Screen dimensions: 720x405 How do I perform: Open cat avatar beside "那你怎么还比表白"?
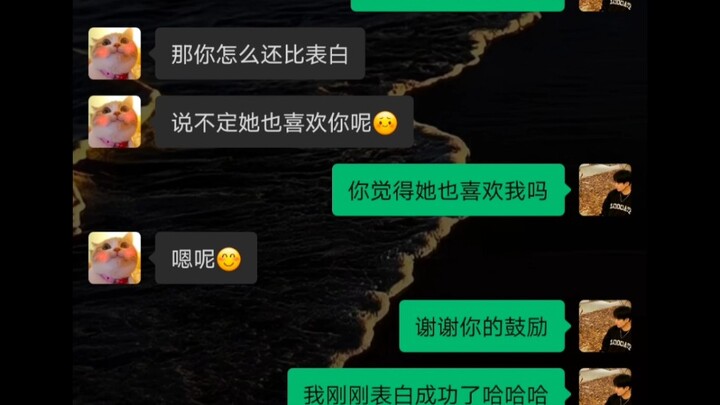coord(114,53)
